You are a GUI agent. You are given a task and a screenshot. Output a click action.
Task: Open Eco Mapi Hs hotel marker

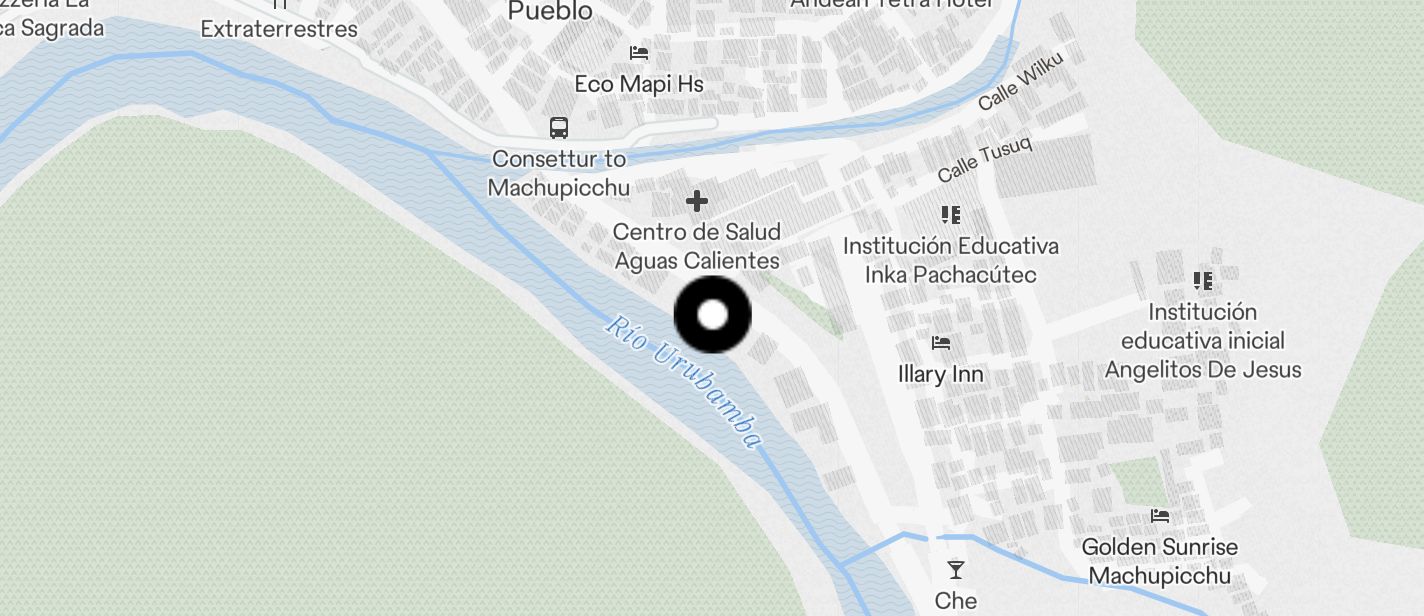[x=639, y=53]
